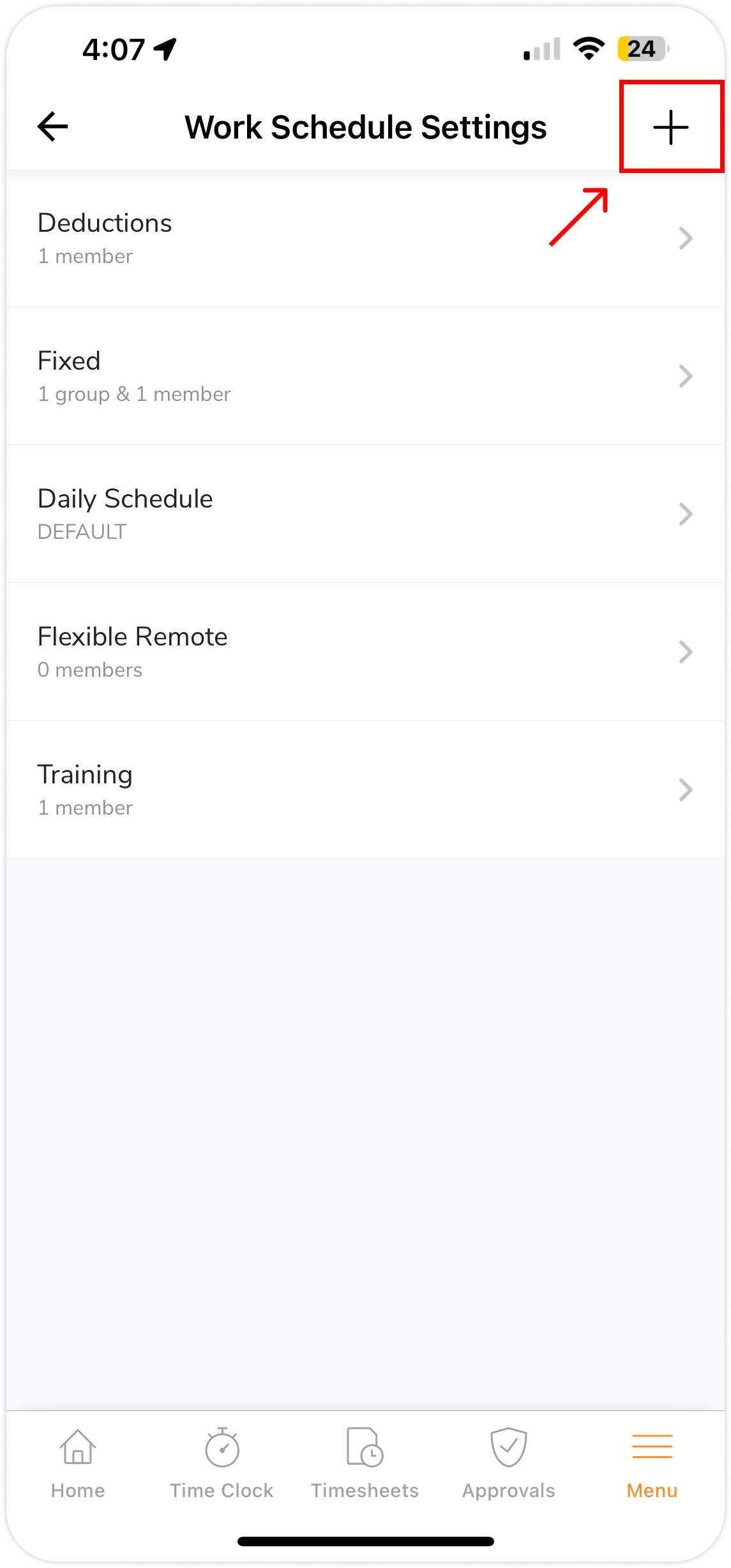Viewport: 731px width, 1568px height.
Task: Go to the Time Clock tab
Action: tap(222, 1463)
